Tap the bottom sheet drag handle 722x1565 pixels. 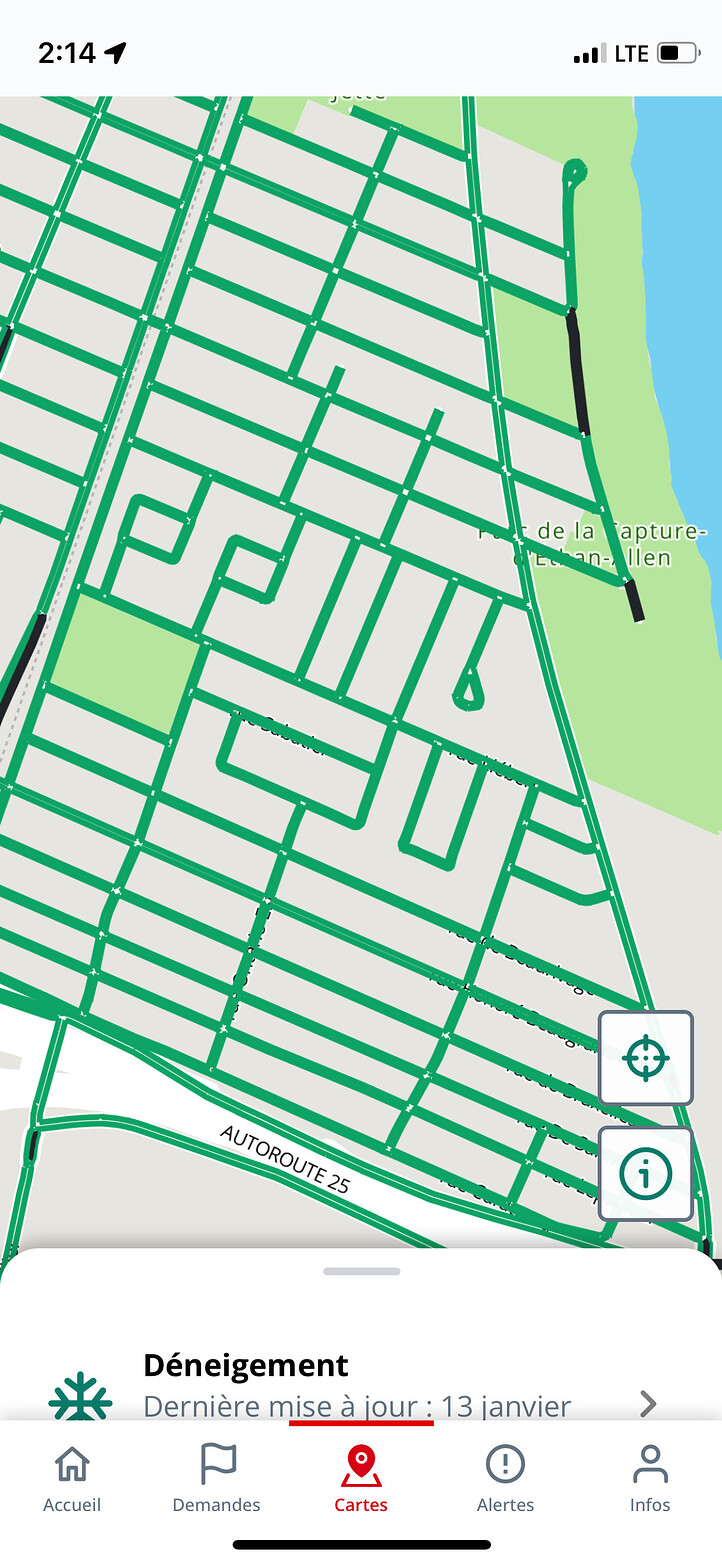coord(361,1271)
